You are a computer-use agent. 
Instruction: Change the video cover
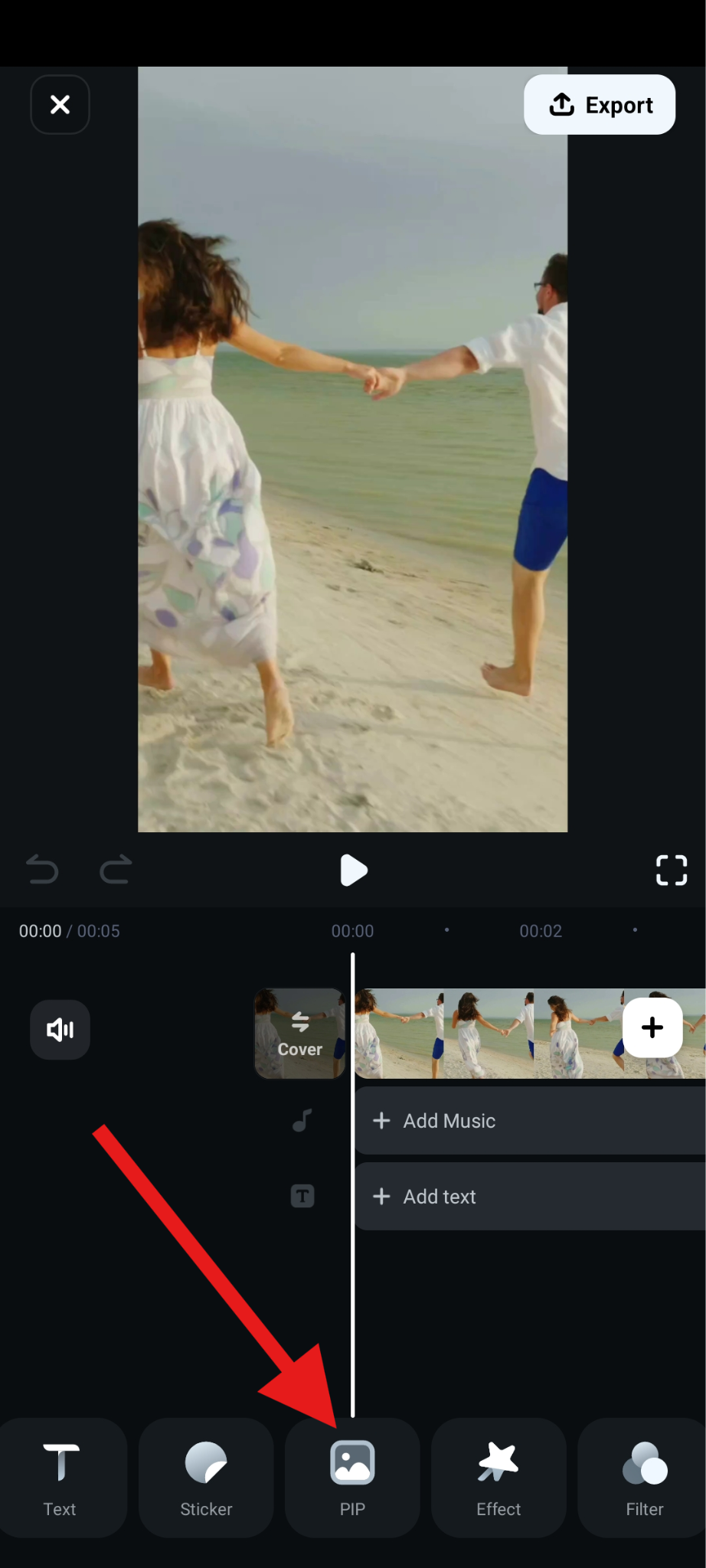299,1034
